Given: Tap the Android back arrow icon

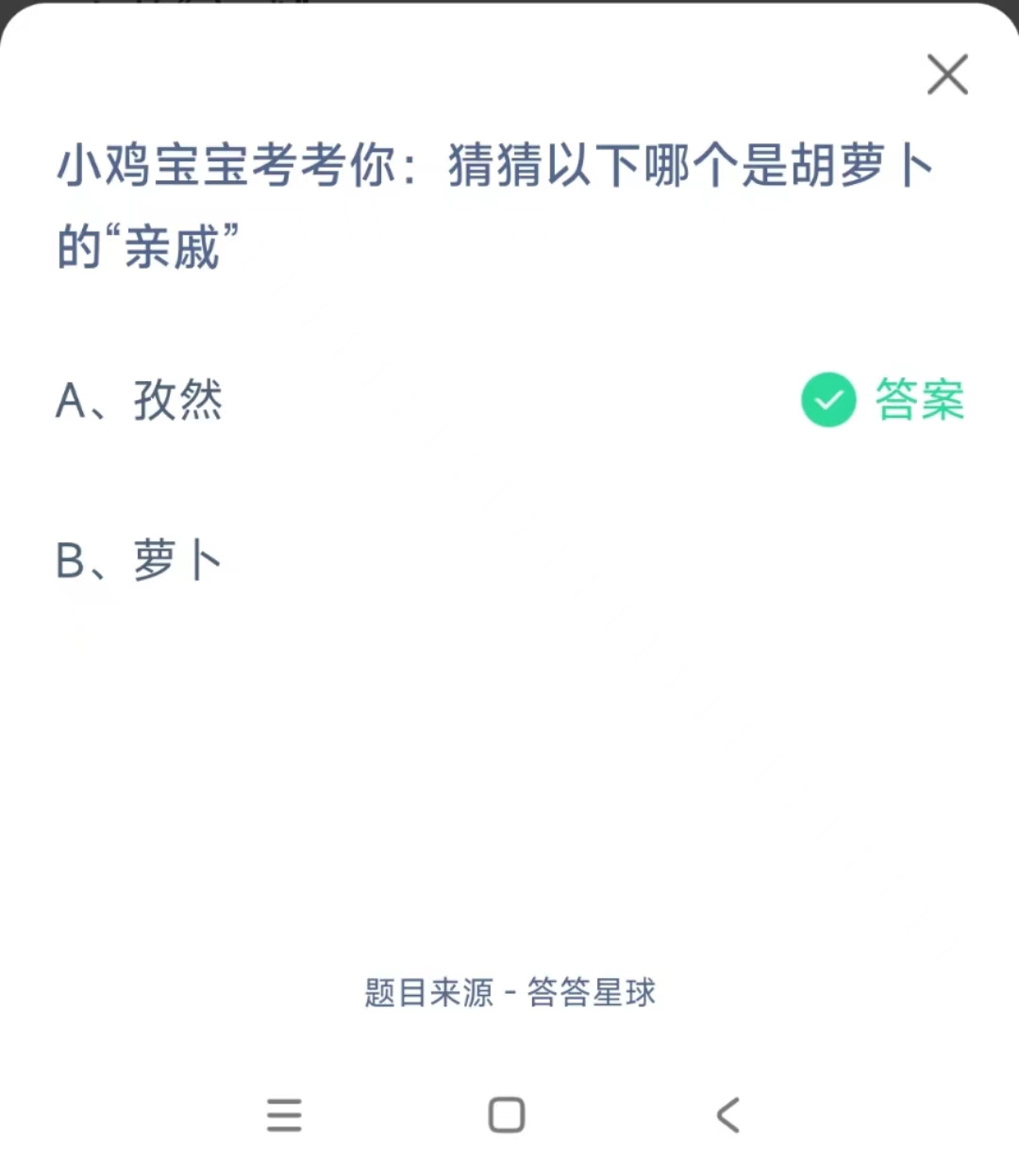Looking at the screenshot, I should pyautogui.click(x=727, y=1116).
